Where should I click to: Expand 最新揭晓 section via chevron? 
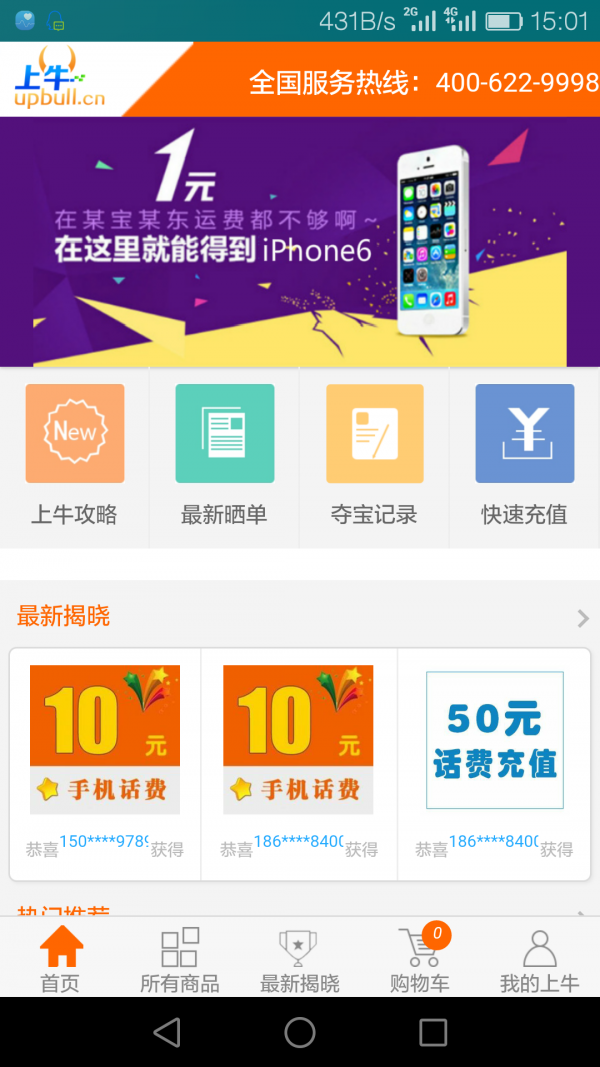pyautogui.click(x=582, y=618)
